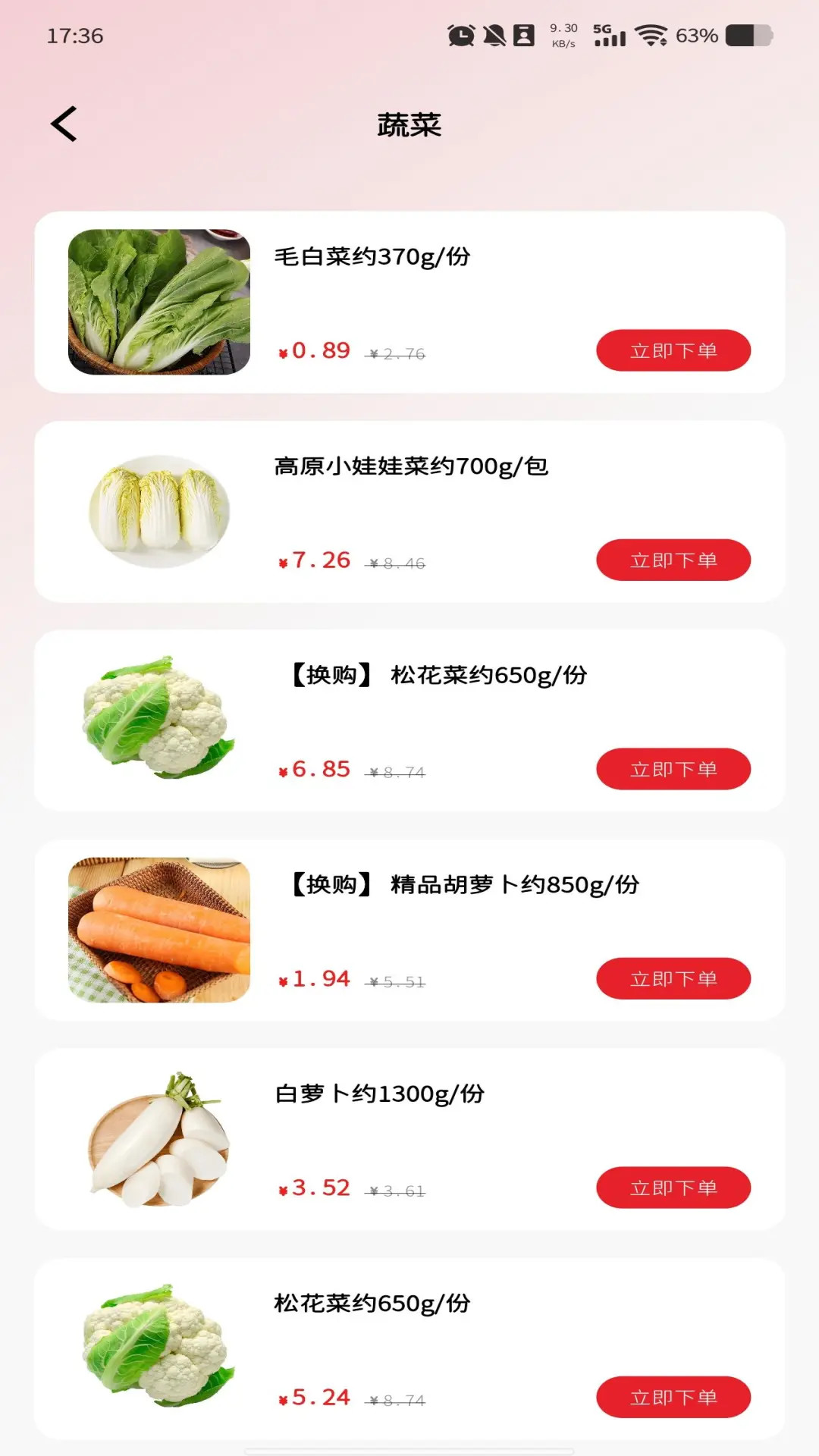819x1456 pixels.
Task: Order the 高原小娃娃菜 via 立即下单
Action: [672, 560]
